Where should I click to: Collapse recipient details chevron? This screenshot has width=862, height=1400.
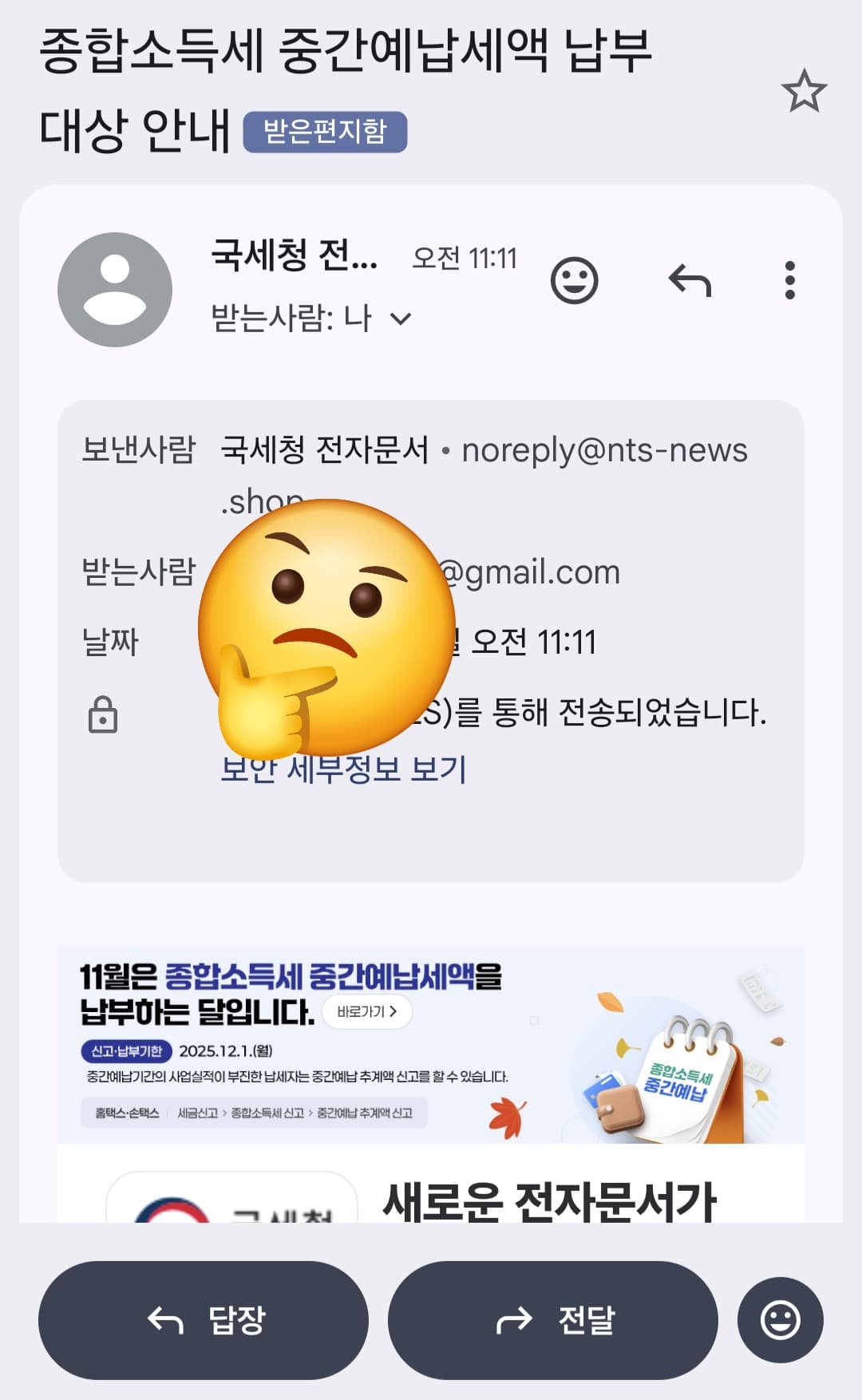[401, 319]
